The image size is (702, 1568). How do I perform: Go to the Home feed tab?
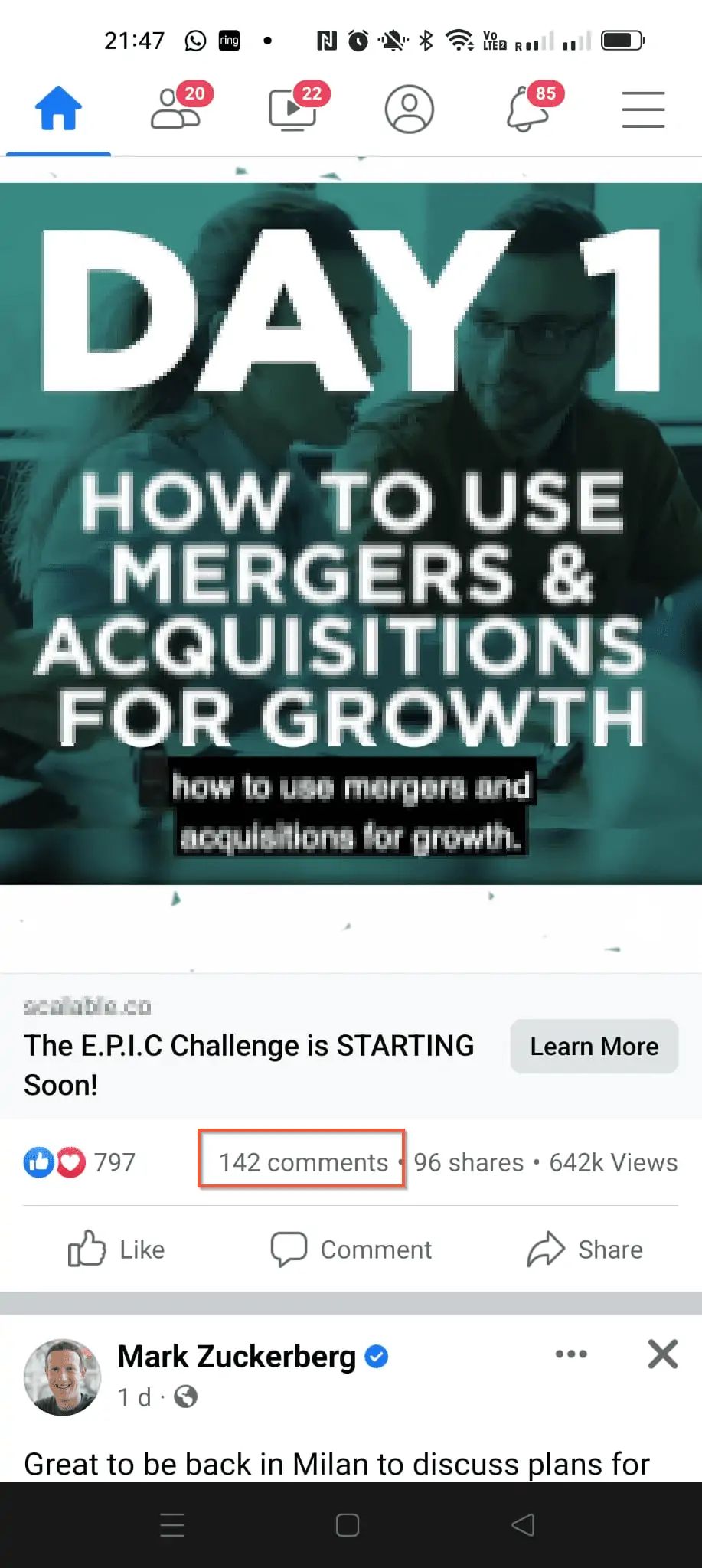(x=58, y=109)
